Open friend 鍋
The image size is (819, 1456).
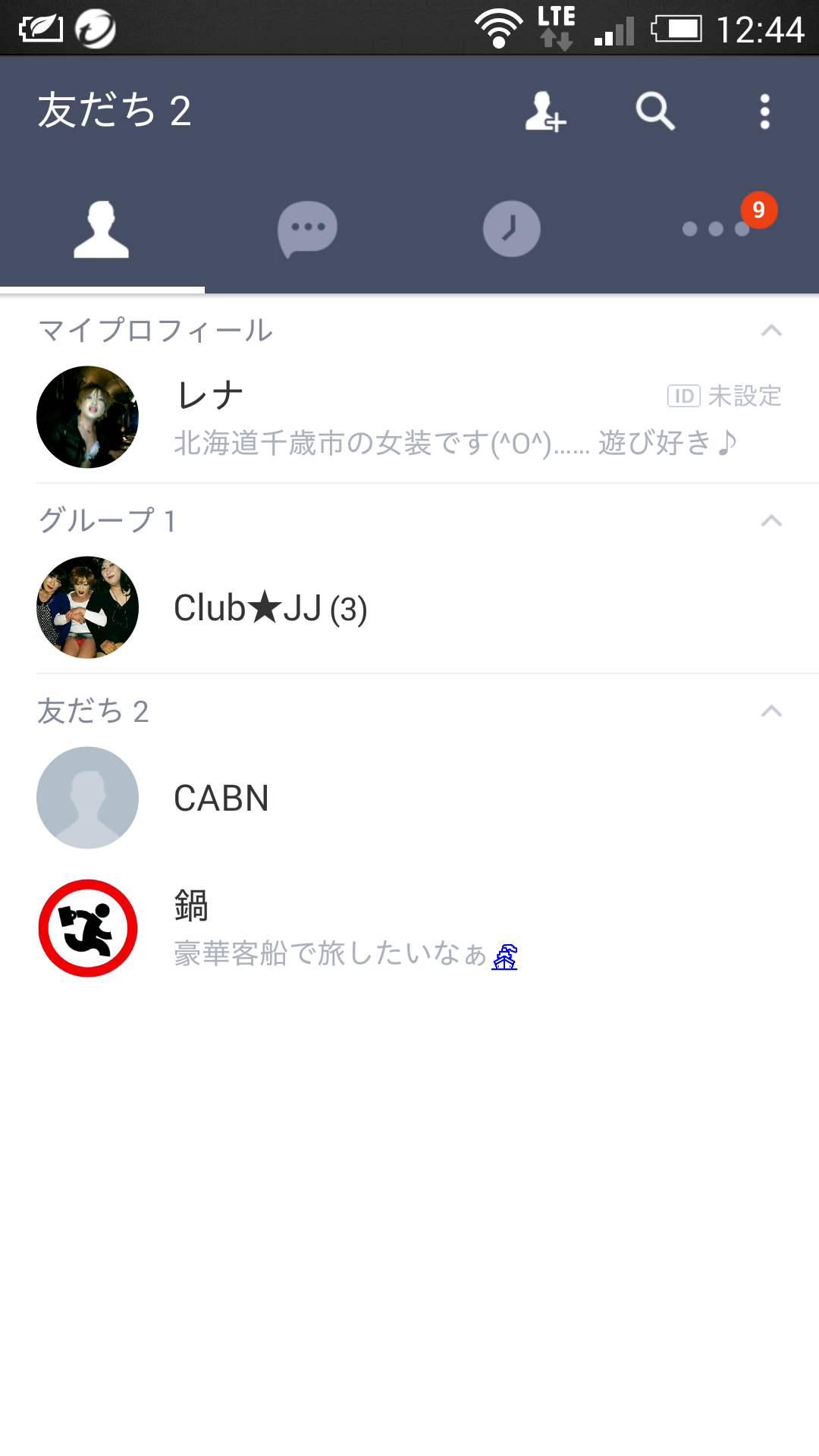pyautogui.click(x=409, y=928)
